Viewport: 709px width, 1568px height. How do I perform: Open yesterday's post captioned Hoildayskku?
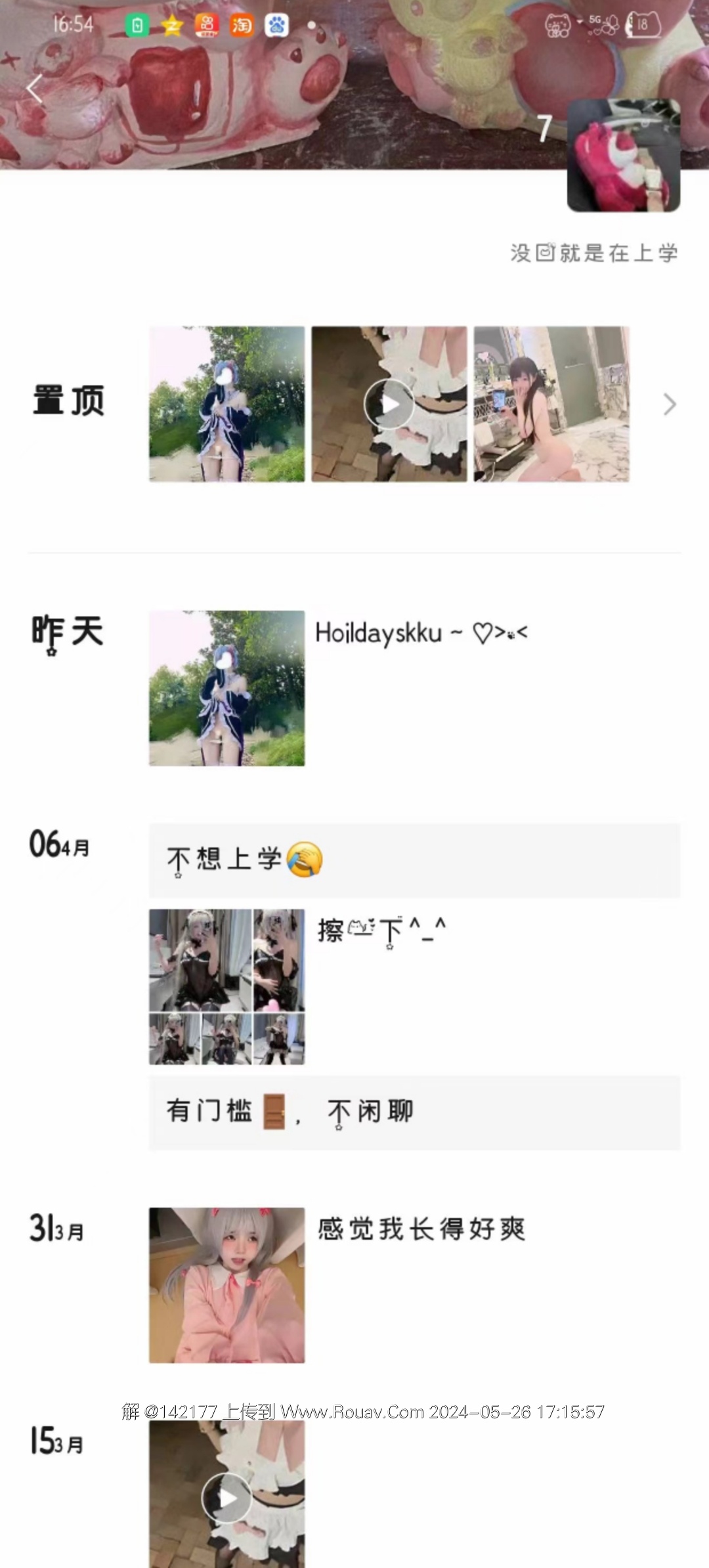tap(227, 688)
